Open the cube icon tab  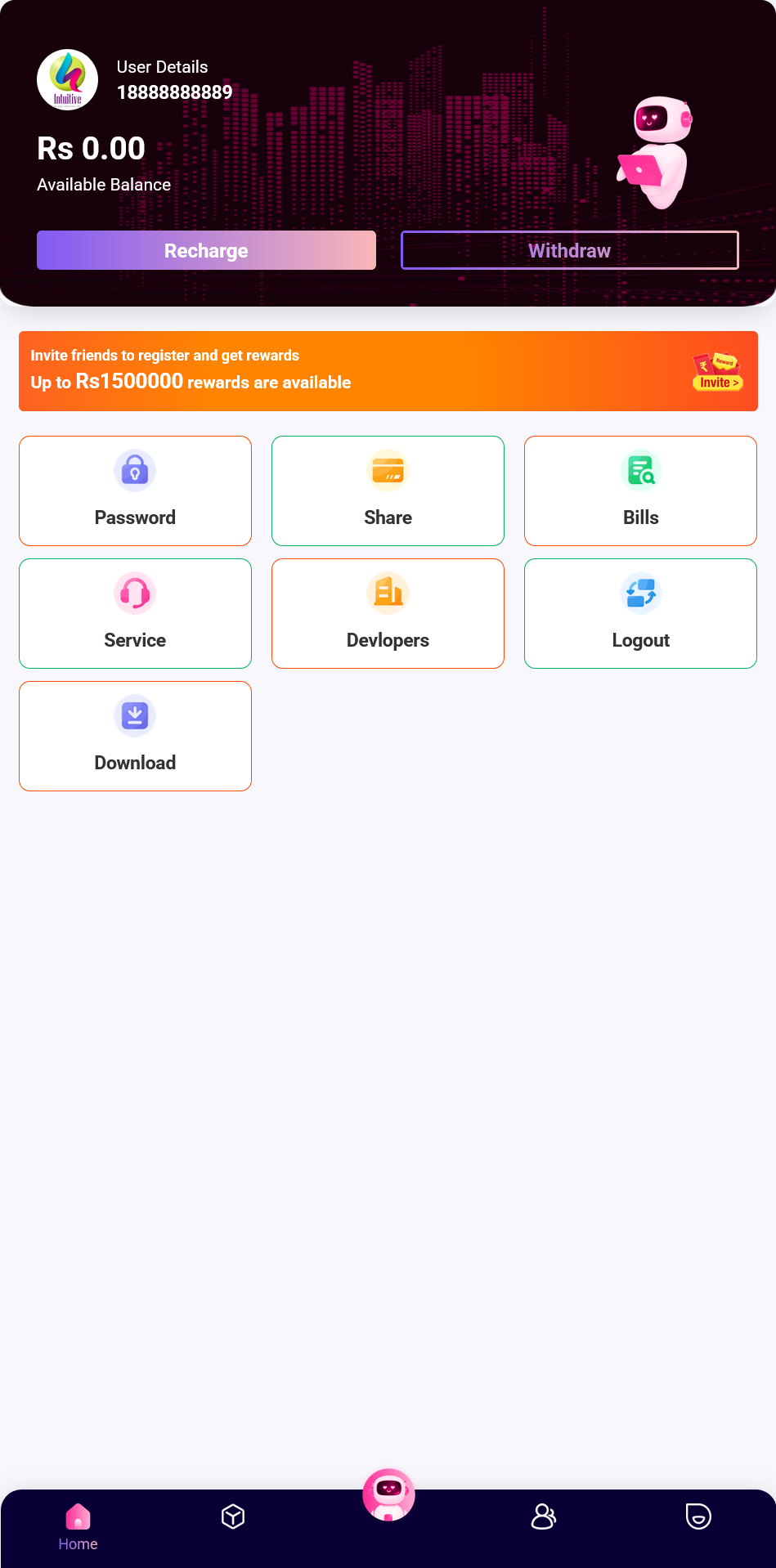233,1517
